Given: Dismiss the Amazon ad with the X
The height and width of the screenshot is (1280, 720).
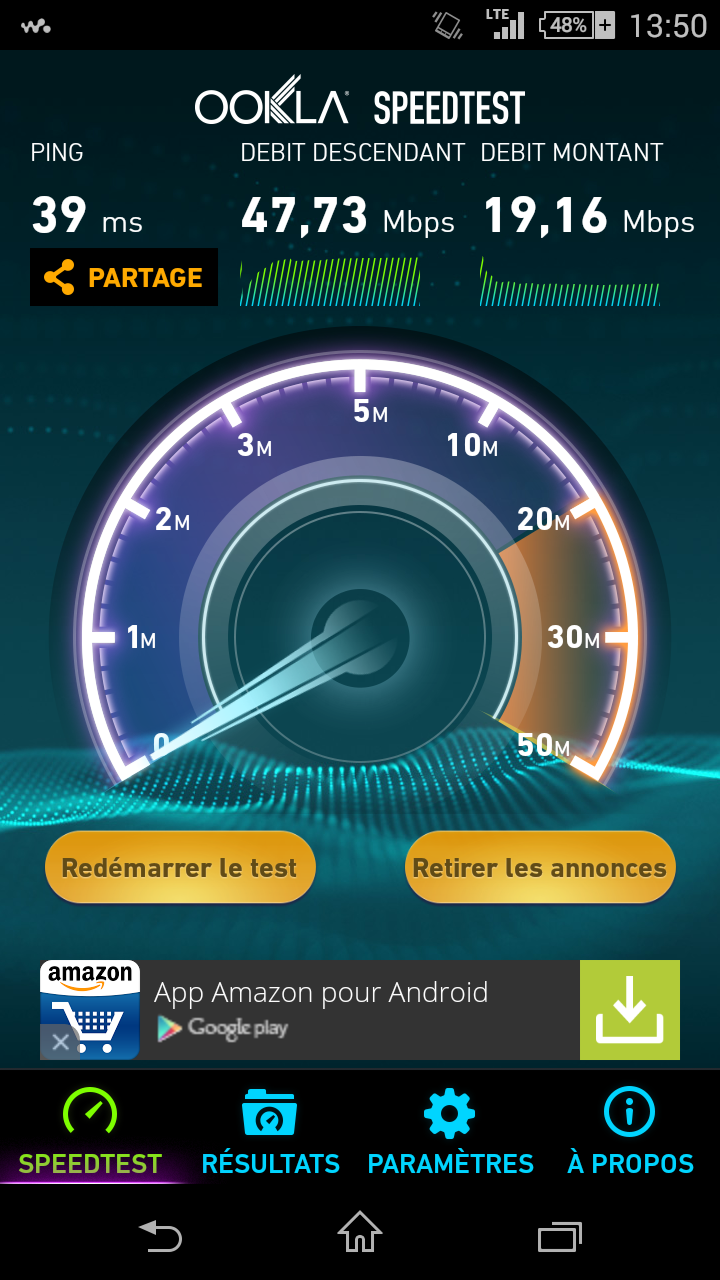Looking at the screenshot, I should click(x=60, y=1042).
